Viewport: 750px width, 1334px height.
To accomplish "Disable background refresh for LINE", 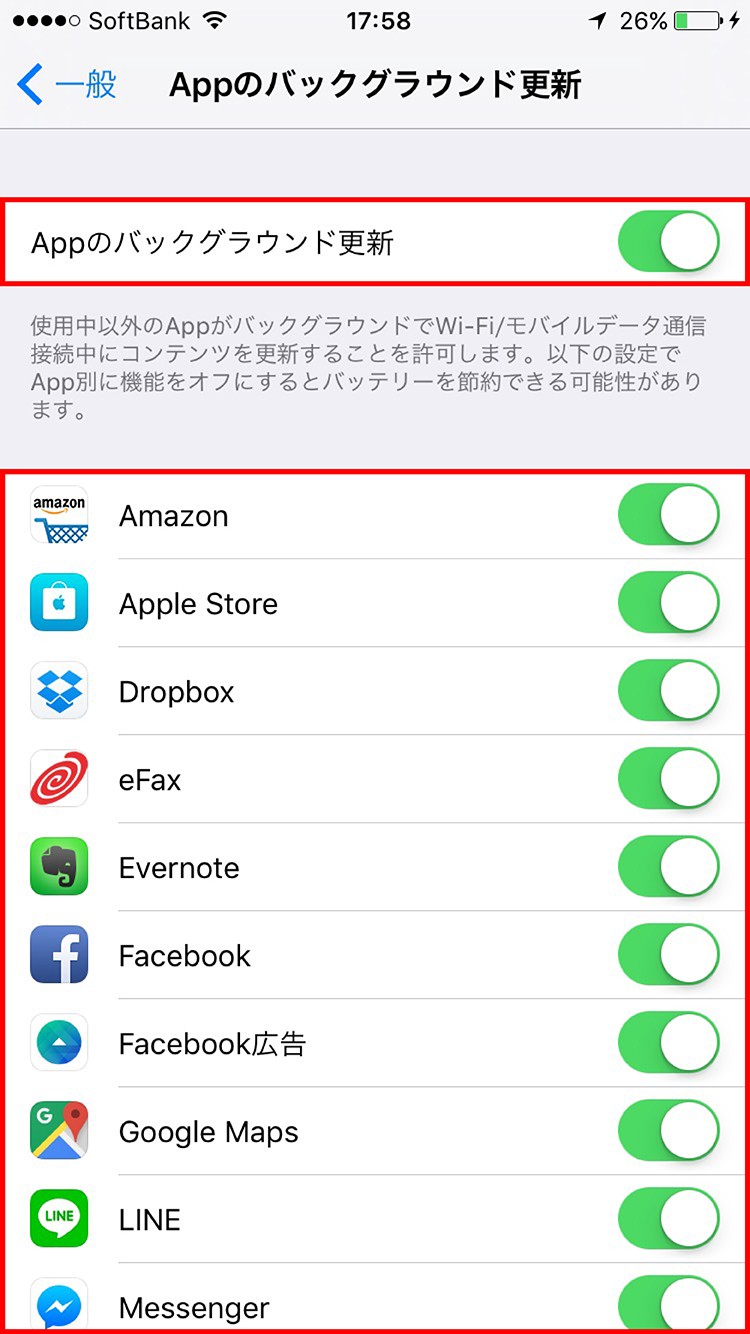I will [x=667, y=1219].
